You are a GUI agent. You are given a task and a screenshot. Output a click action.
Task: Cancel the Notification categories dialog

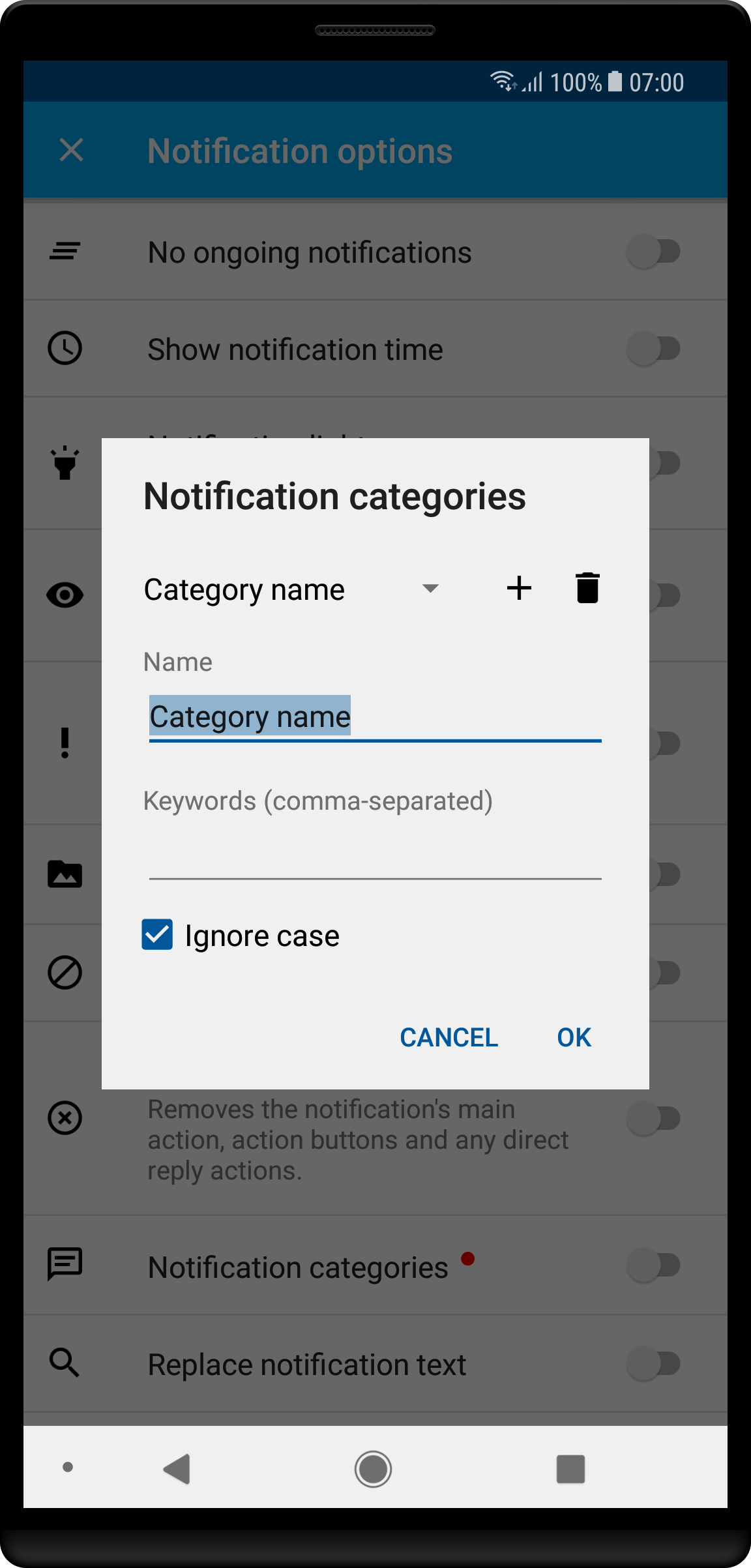449,1037
